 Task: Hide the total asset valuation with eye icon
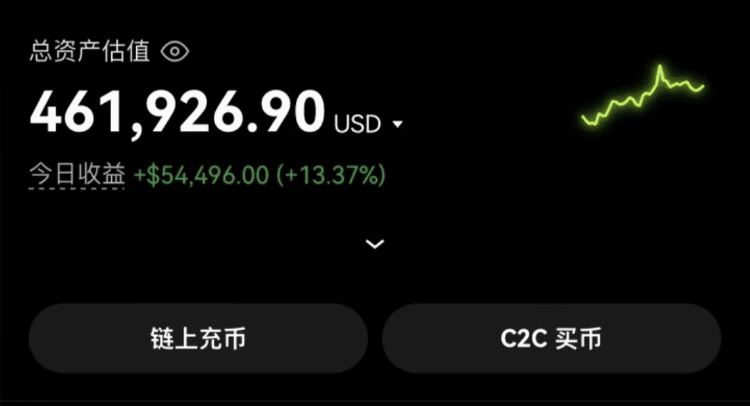(x=175, y=52)
